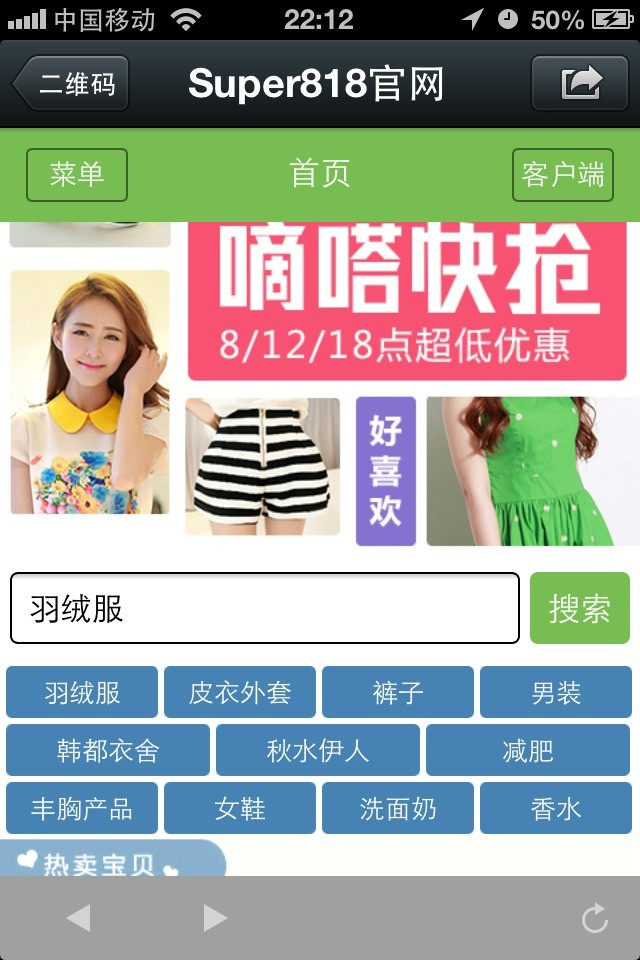640x960 pixels.
Task: Select the 丰胸产品 chip
Action: pos(82,808)
